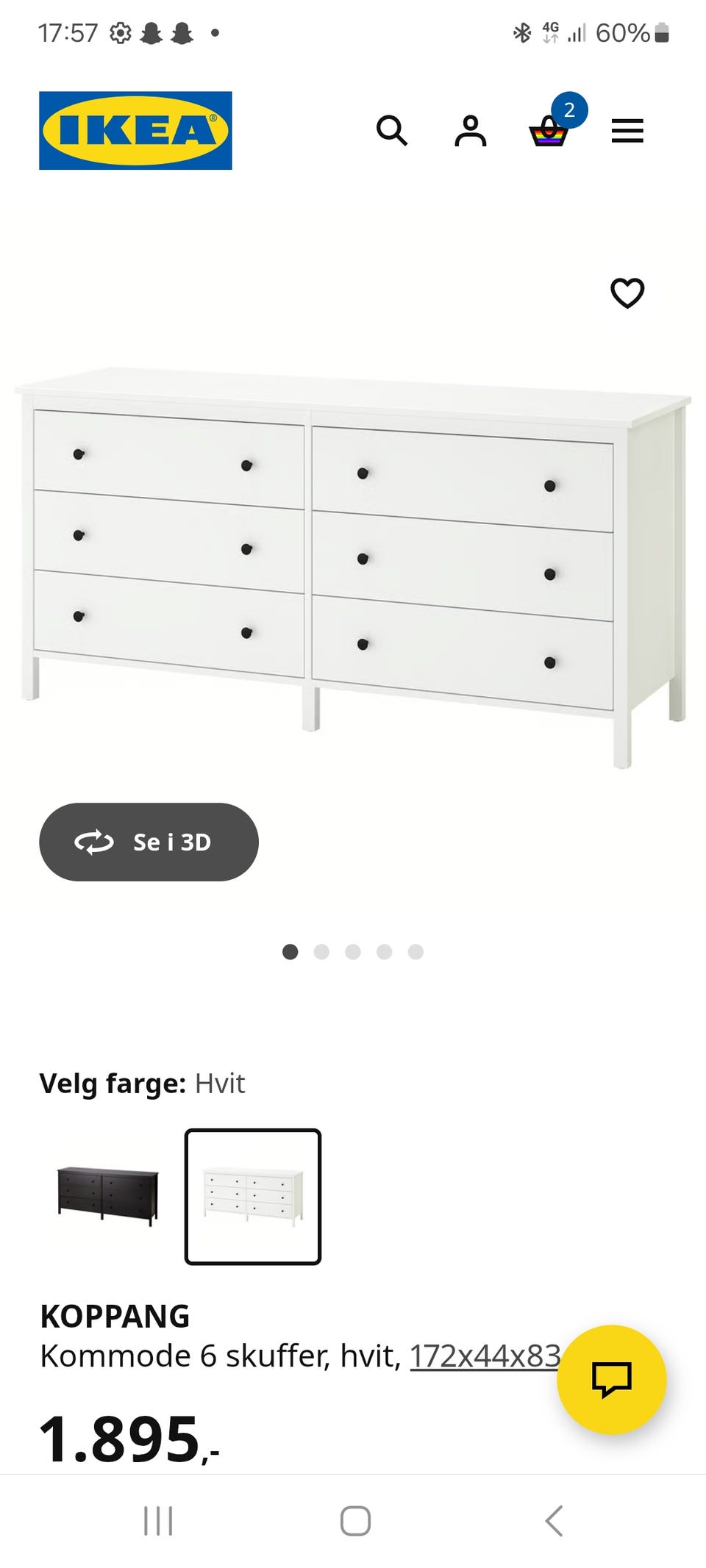Go back using the system back button
Viewport: 706px width, 1568px height.
554,1521
